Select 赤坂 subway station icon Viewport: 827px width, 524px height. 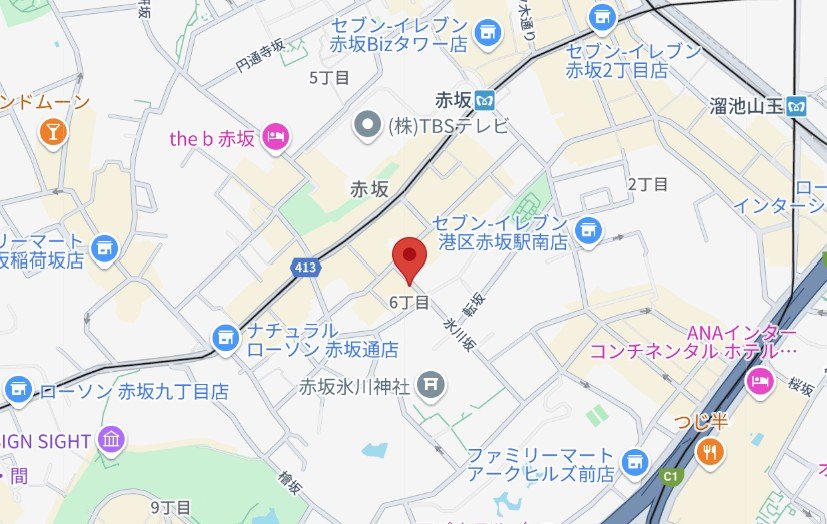485,99
